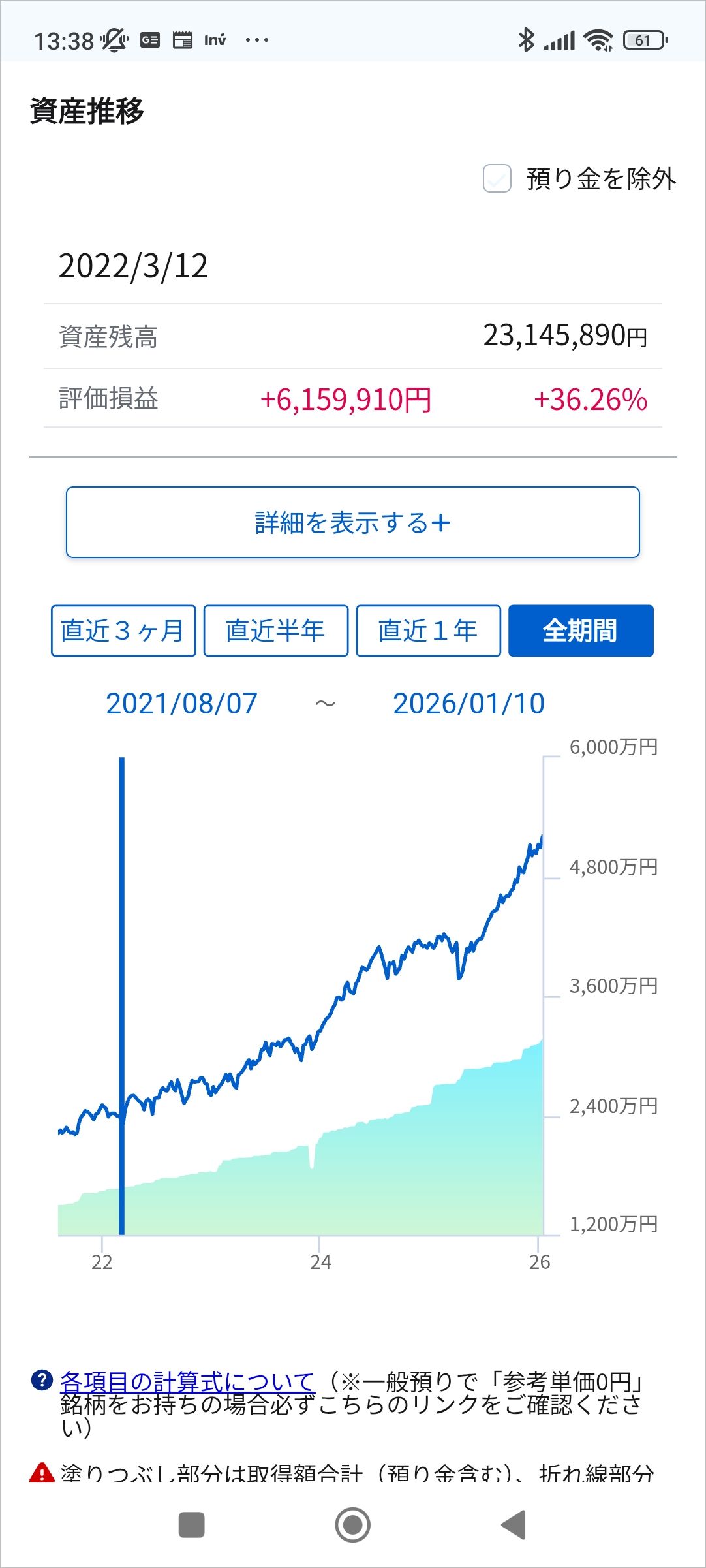Change the start date 2021/08/07

coord(181,704)
